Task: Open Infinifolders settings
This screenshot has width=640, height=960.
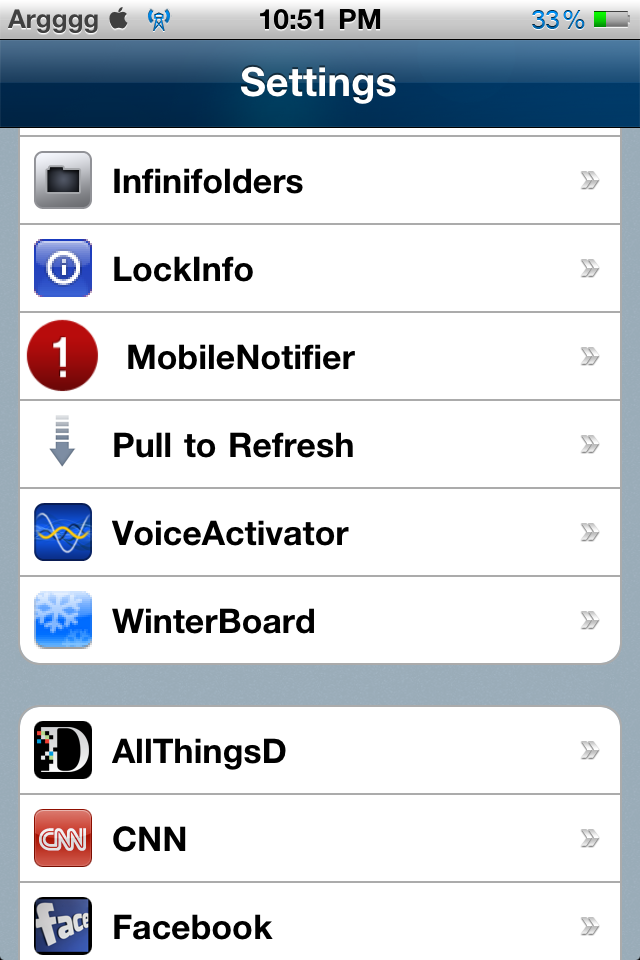Action: point(320,181)
